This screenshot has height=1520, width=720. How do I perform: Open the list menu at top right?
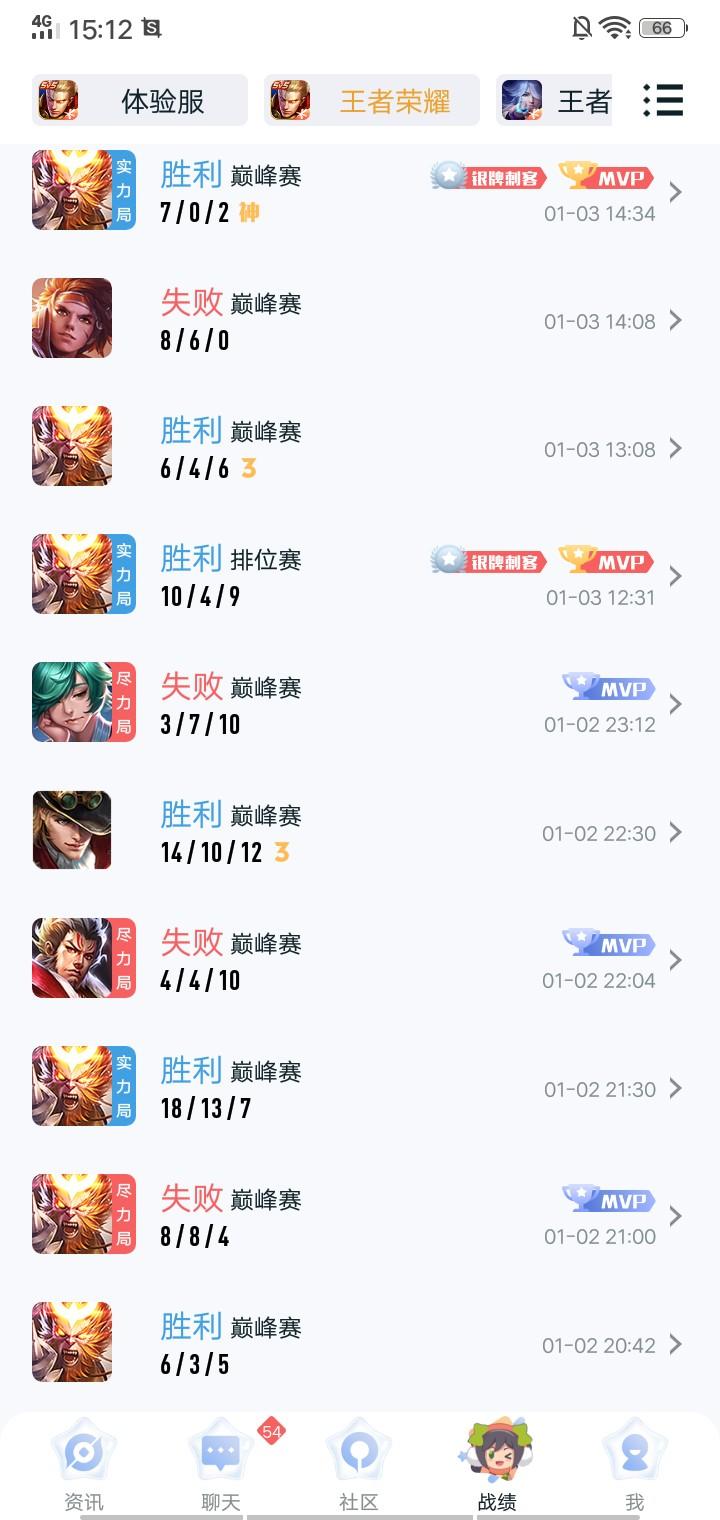[x=663, y=100]
